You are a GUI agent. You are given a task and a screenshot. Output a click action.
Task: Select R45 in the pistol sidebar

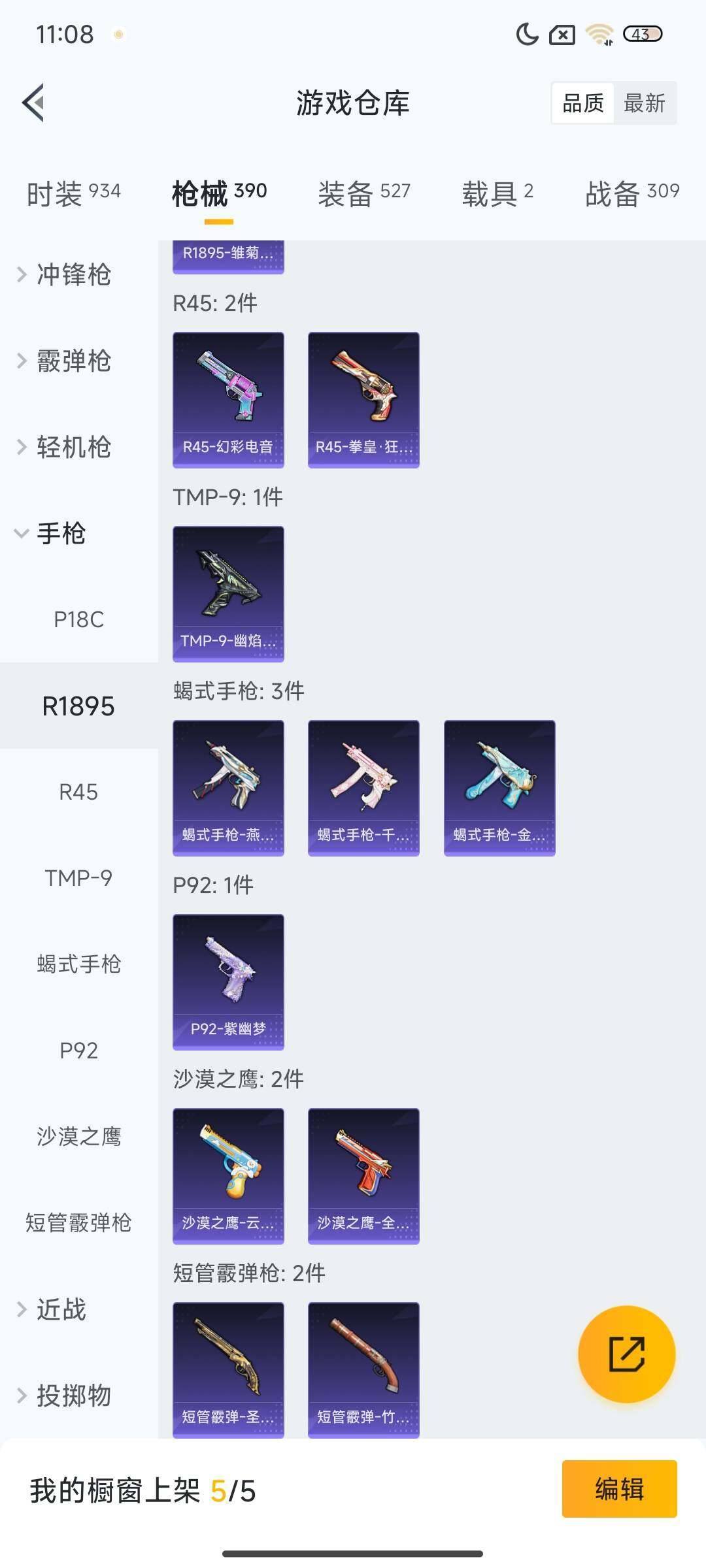coord(78,792)
